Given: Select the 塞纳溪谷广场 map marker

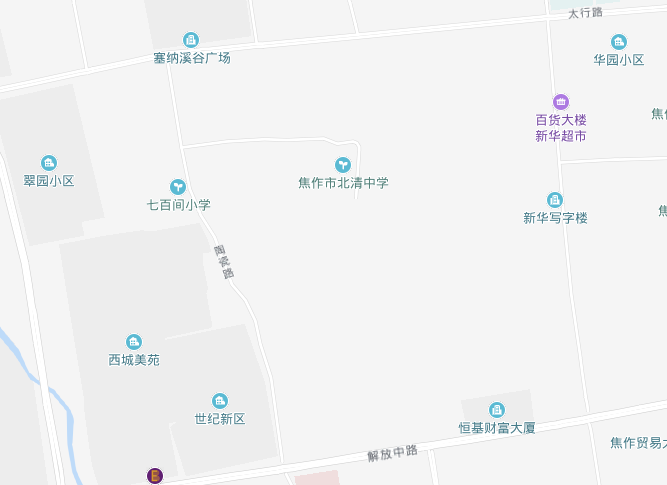Looking at the screenshot, I should 191,40.
